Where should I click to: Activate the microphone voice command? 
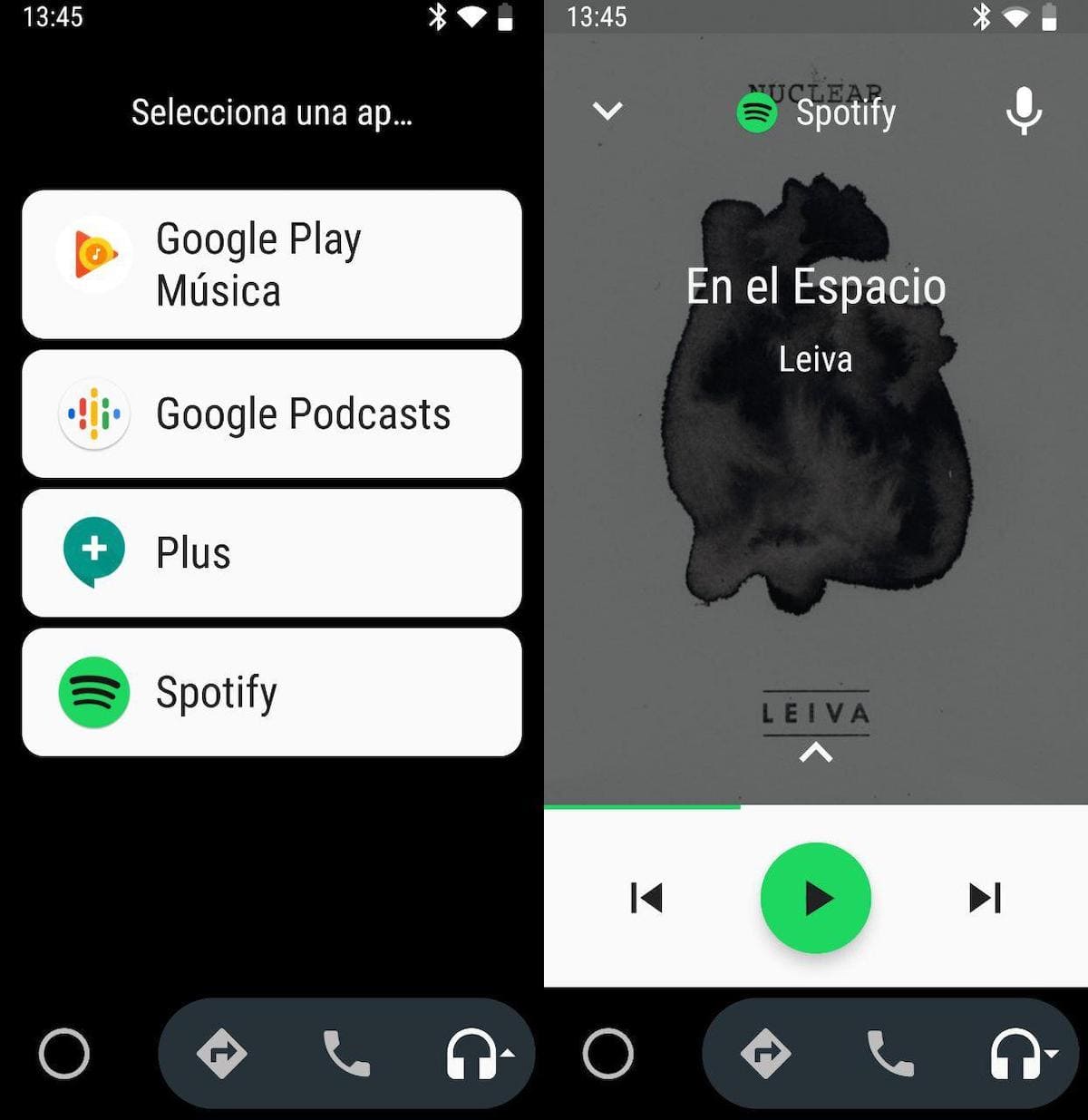(1024, 111)
